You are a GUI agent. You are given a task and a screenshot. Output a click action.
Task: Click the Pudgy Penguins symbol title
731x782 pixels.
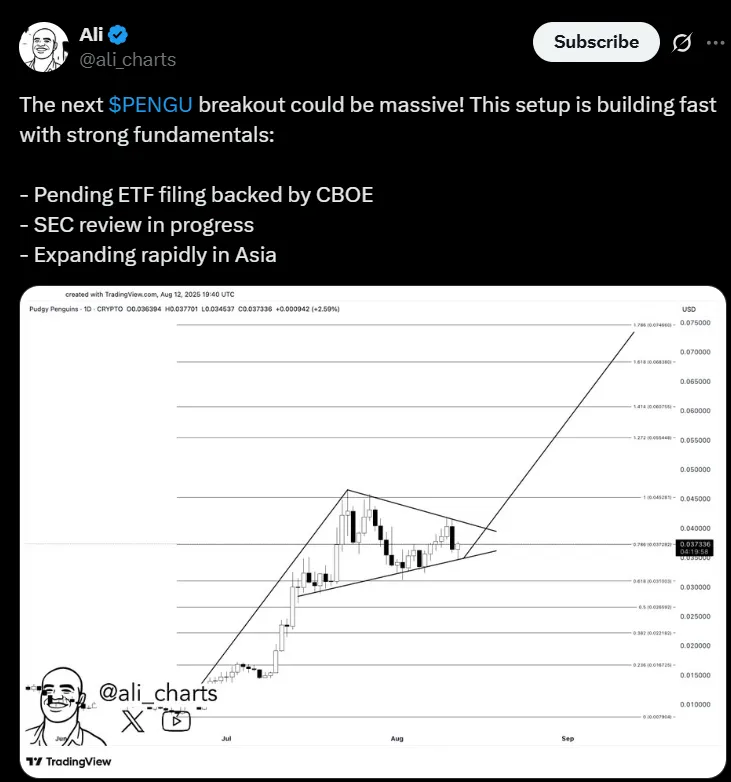pyautogui.click(x=55, y=309)
